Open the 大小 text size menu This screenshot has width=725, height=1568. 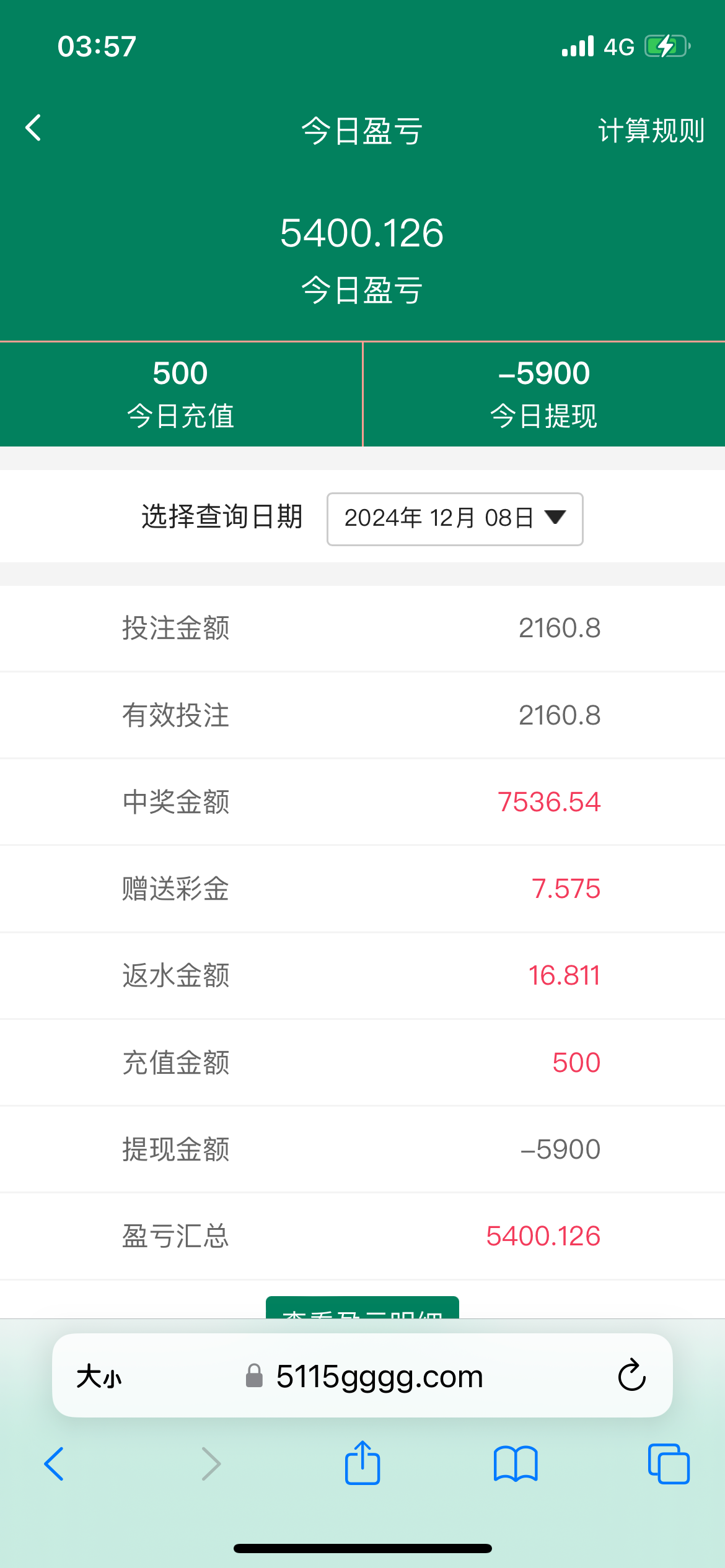coord(99,1377)
